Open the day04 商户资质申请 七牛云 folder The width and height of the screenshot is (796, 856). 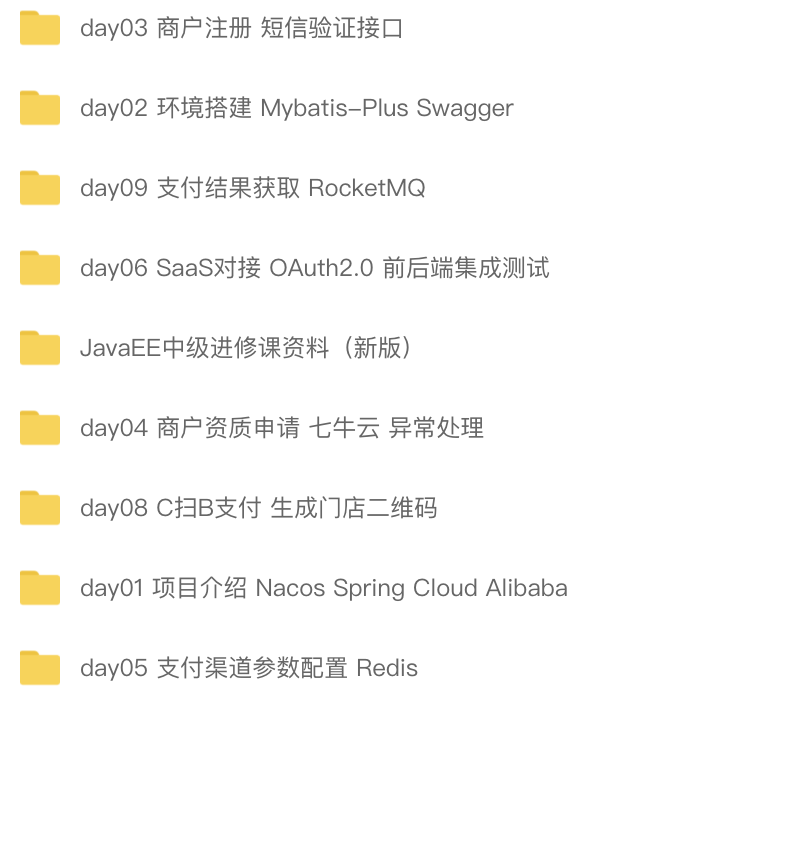coord(281,428)
